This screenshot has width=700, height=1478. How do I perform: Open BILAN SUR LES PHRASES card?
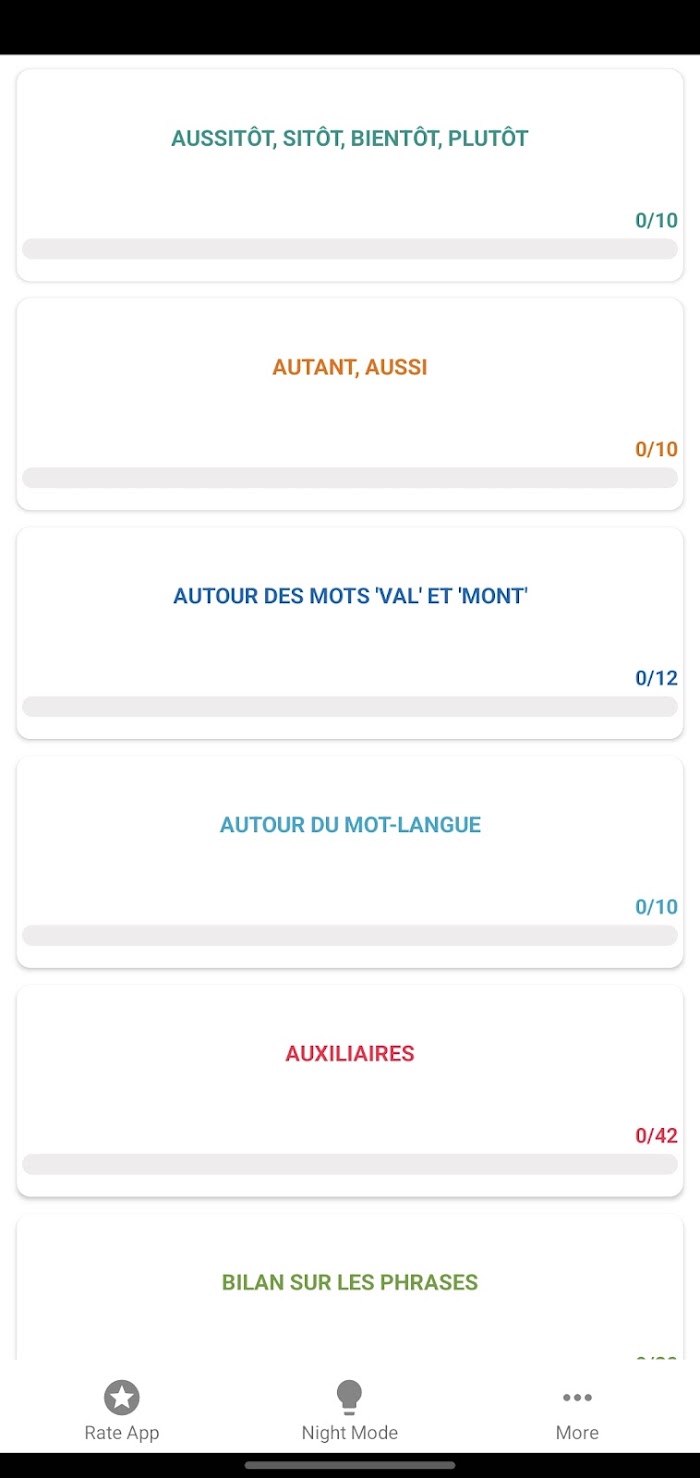[x=350, y=1286]
